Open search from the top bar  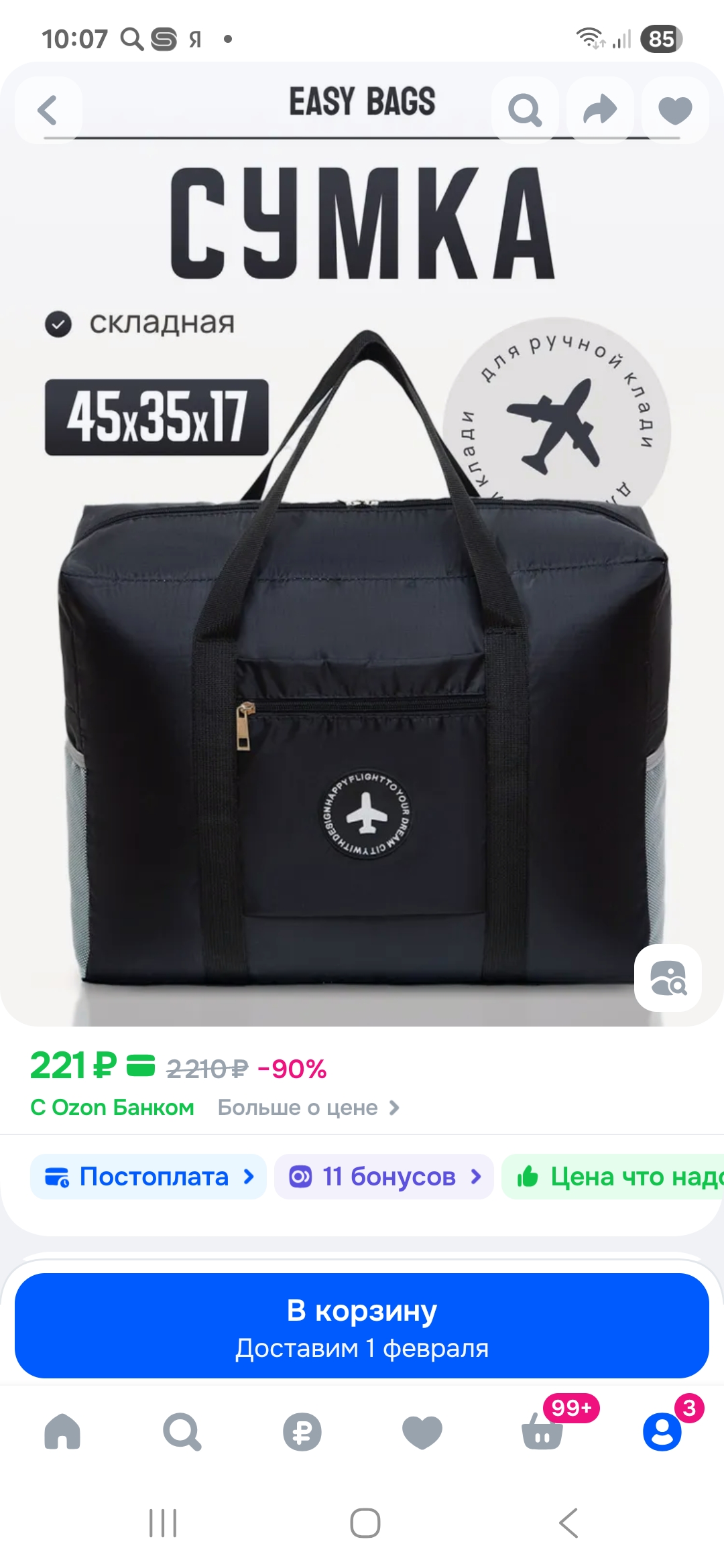click(525, 110)
